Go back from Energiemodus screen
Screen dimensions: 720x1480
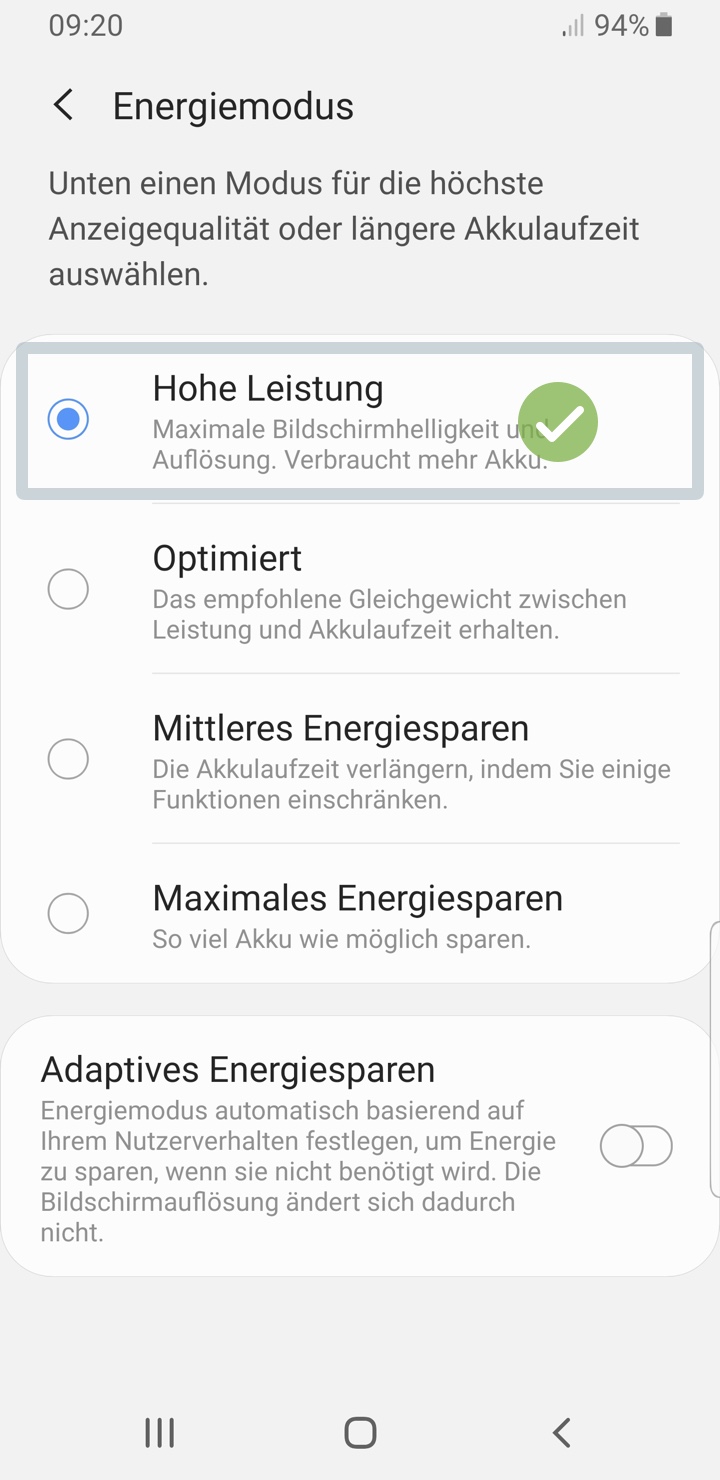point(64,105)
